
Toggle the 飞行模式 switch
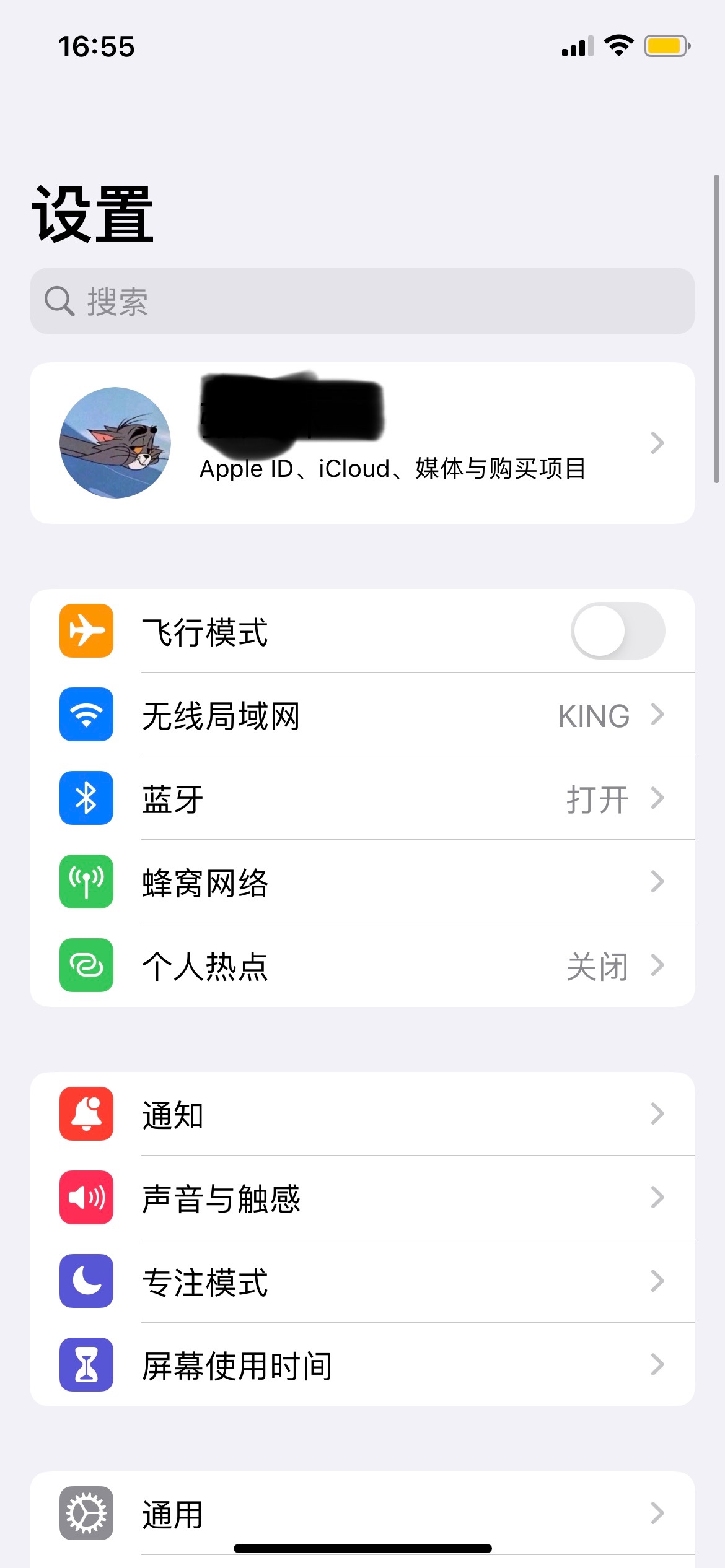[x=617, y=631]
